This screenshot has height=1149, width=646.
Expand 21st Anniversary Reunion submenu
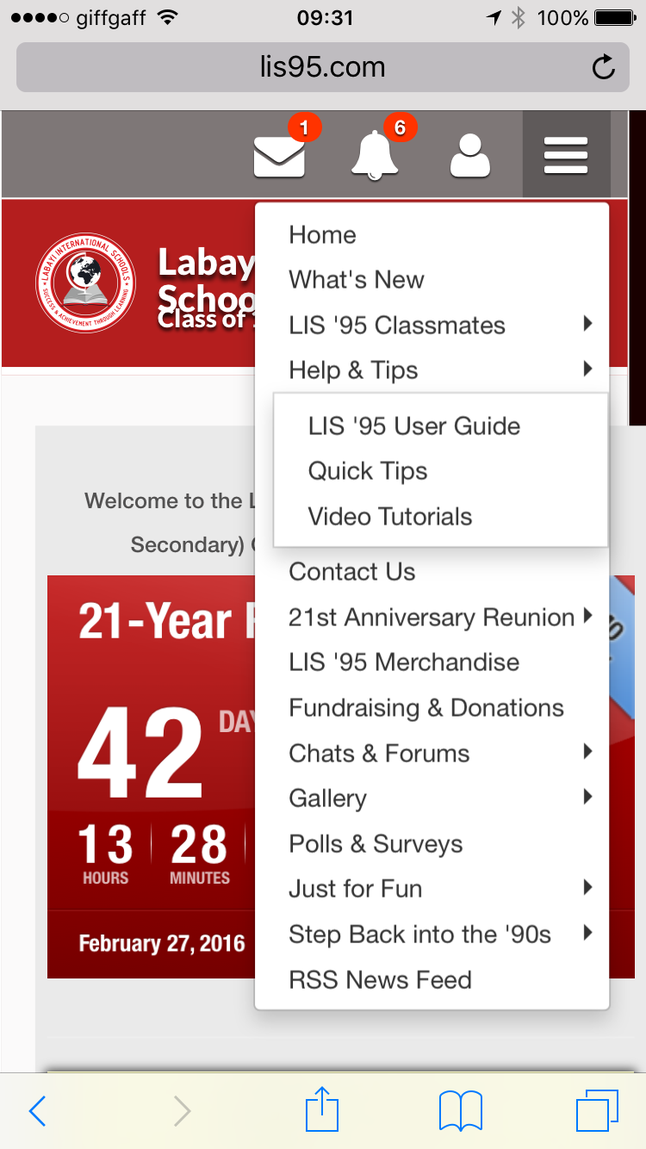[x=432, y=617]
